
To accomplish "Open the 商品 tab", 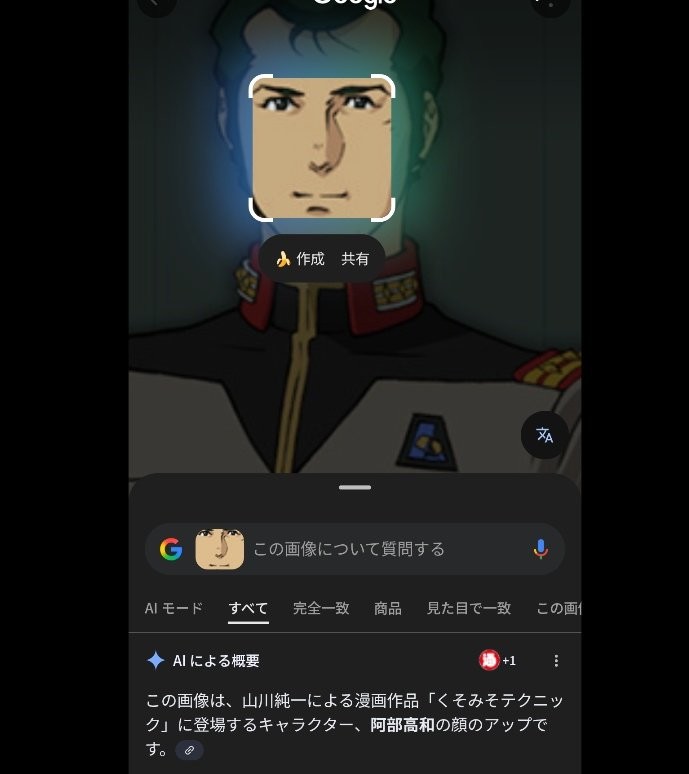I will (388, 608).
